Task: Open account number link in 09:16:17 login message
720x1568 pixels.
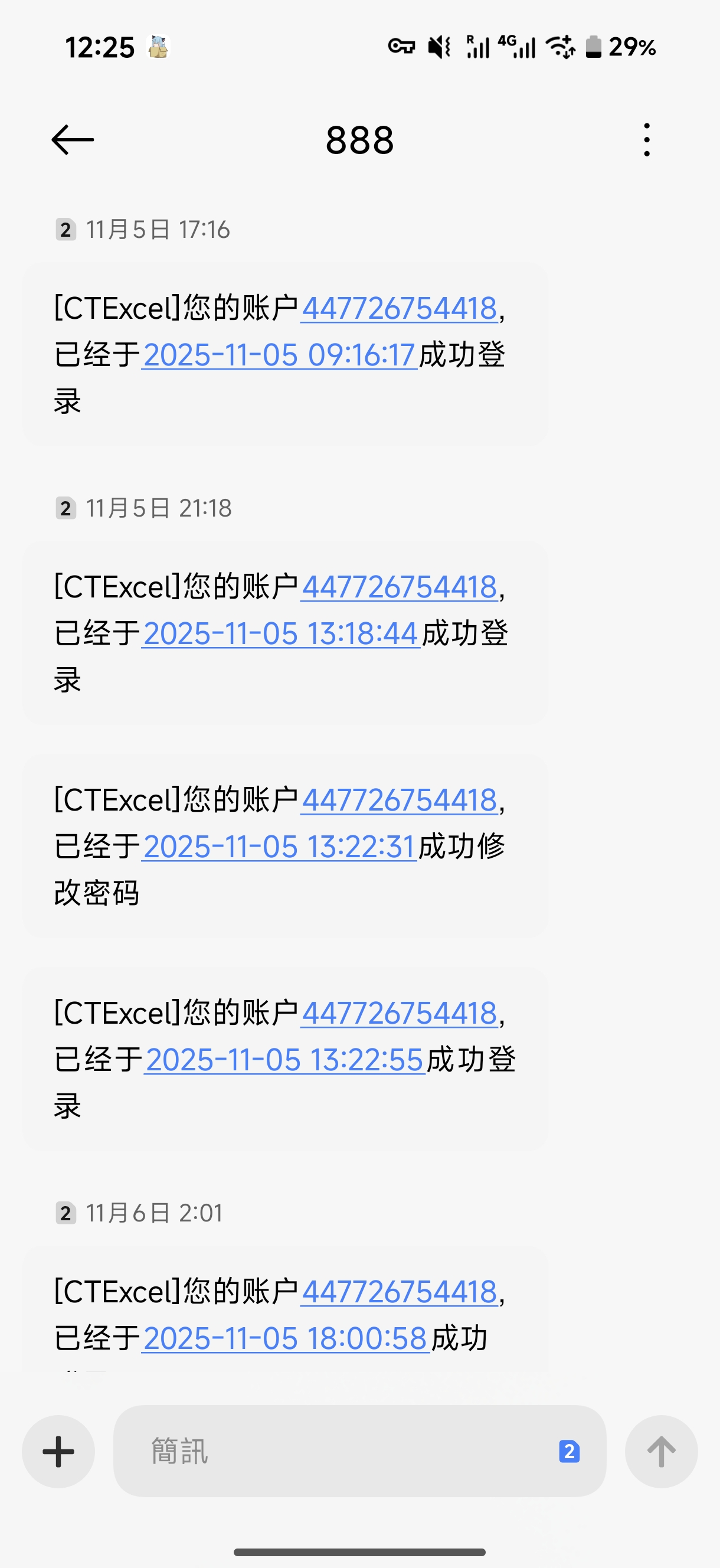Action: pos(400,308)
